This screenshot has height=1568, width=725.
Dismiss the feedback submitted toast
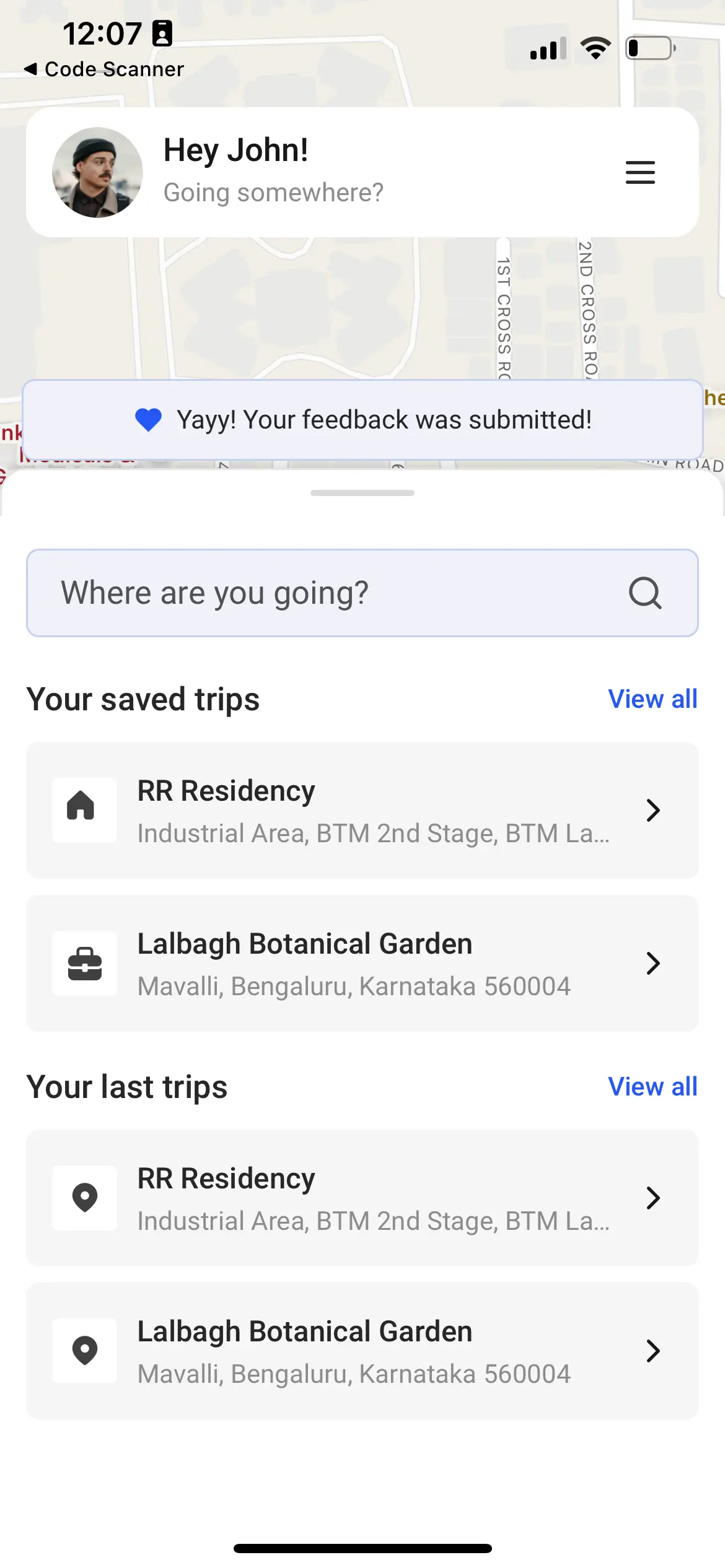[362, 419]
